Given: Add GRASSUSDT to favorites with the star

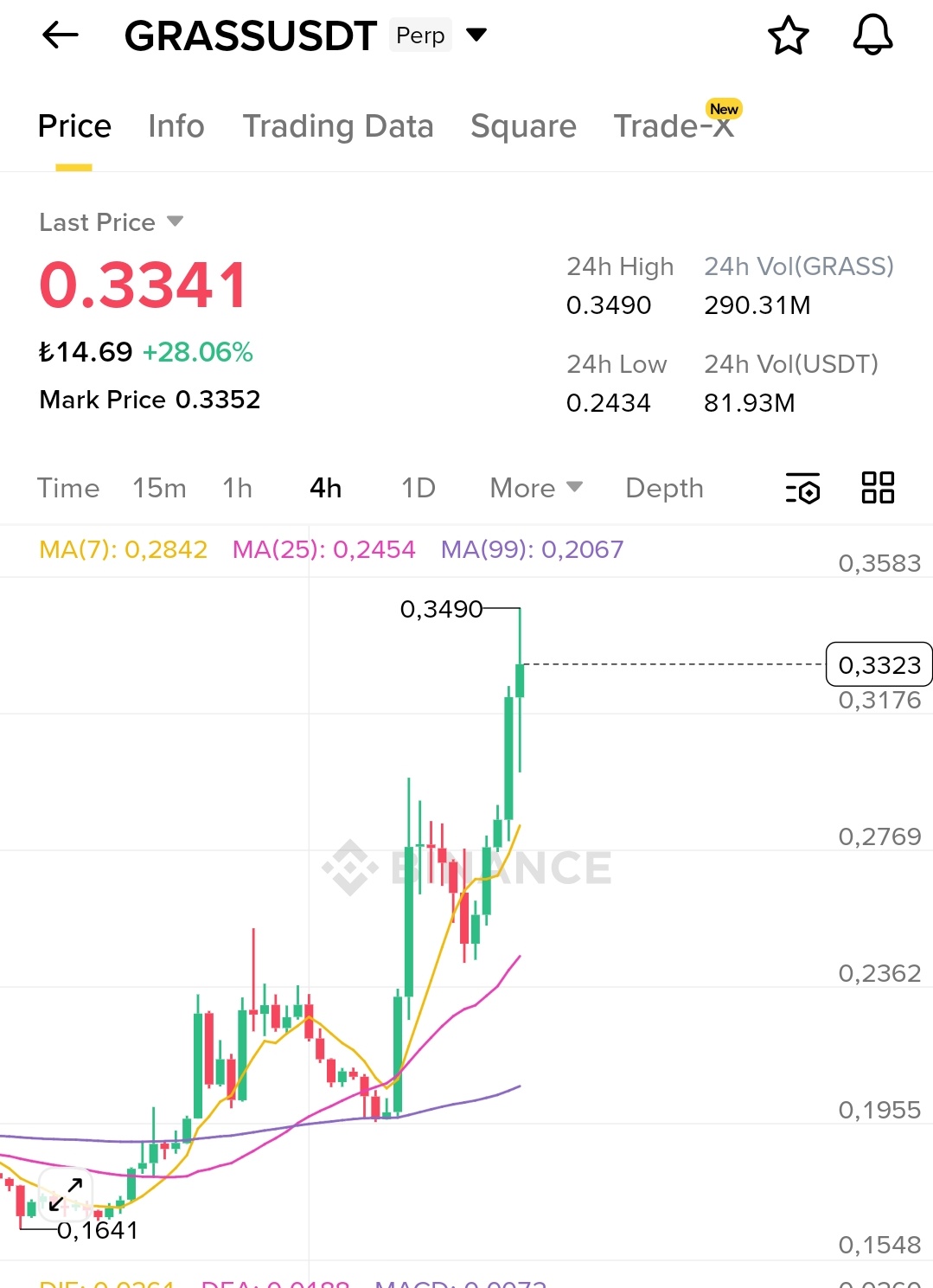Looking at the screenshot, I should tap(788, 36).
